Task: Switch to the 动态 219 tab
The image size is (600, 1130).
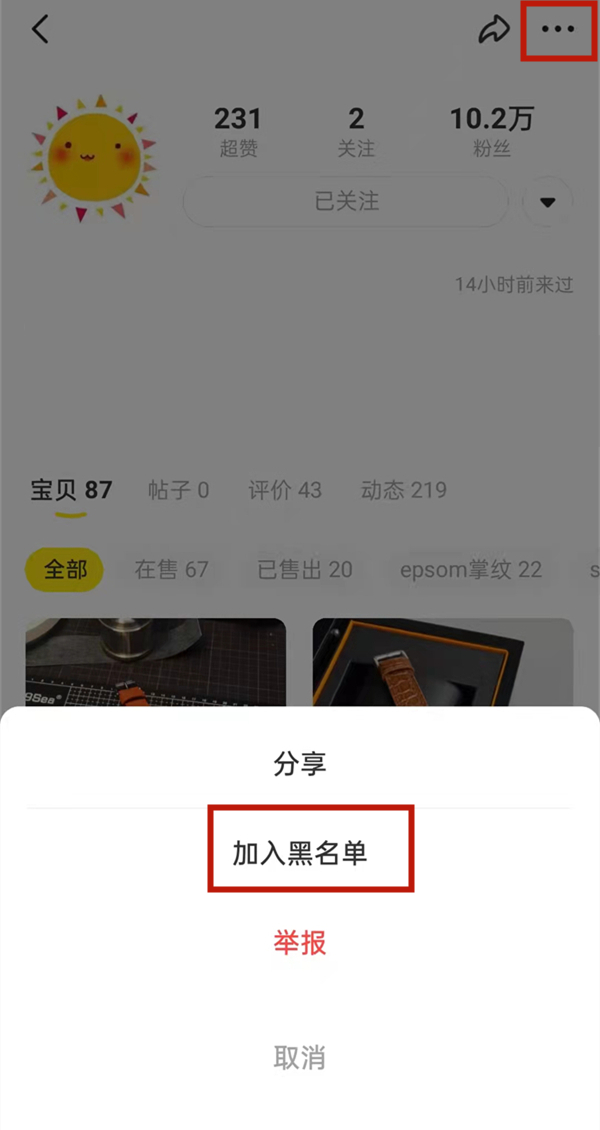Action: click(x=403, y=490)
